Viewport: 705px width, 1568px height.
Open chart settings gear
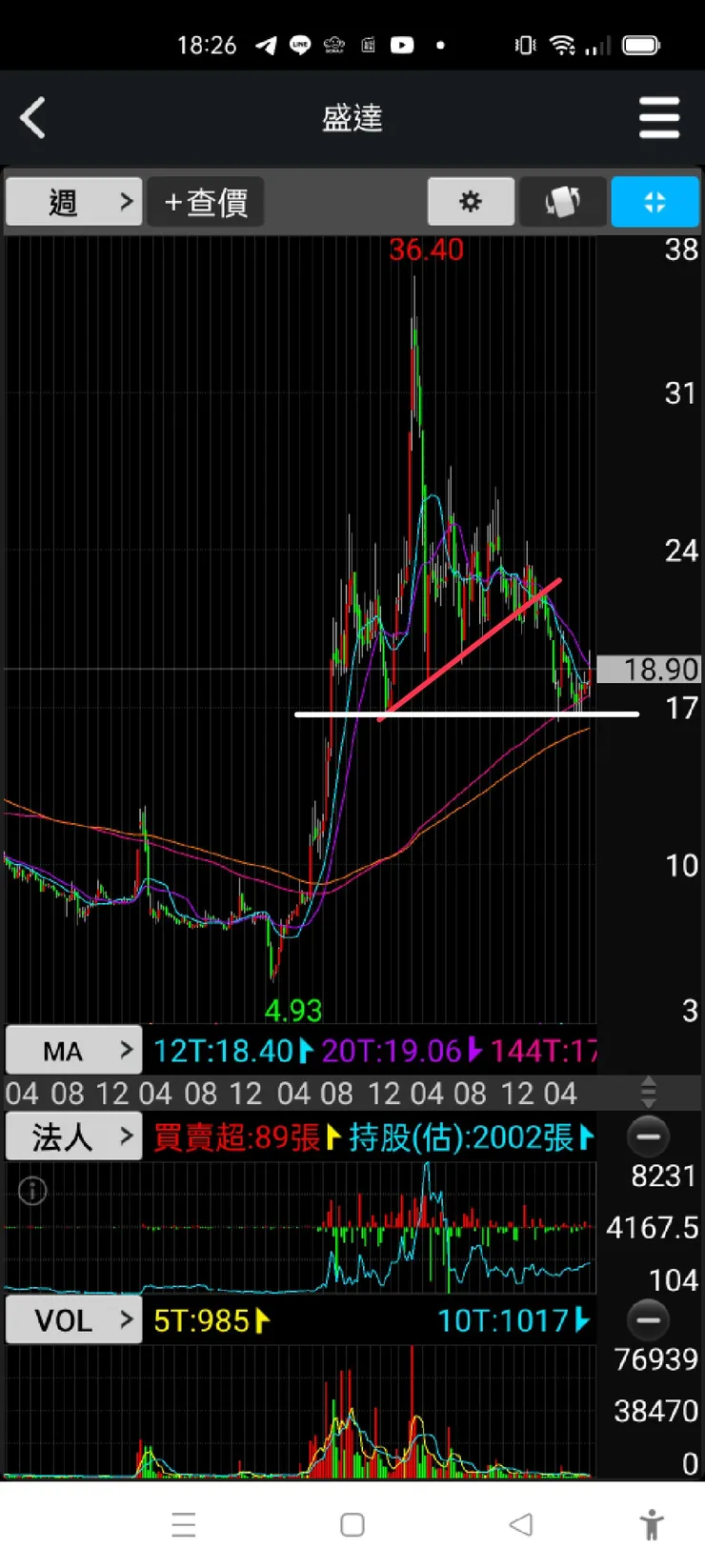coord(471,202)
